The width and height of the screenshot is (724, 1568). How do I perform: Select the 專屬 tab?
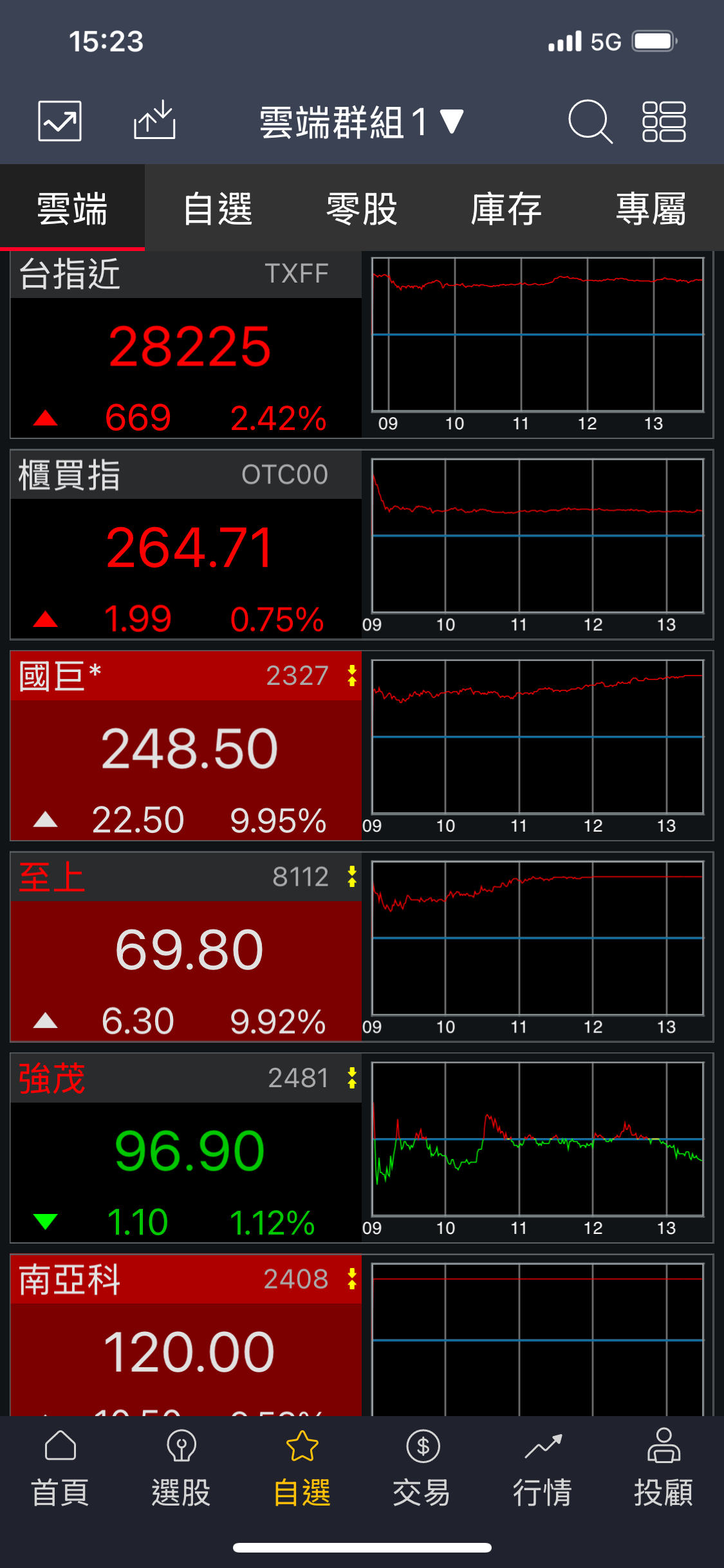tap(651, 209)
